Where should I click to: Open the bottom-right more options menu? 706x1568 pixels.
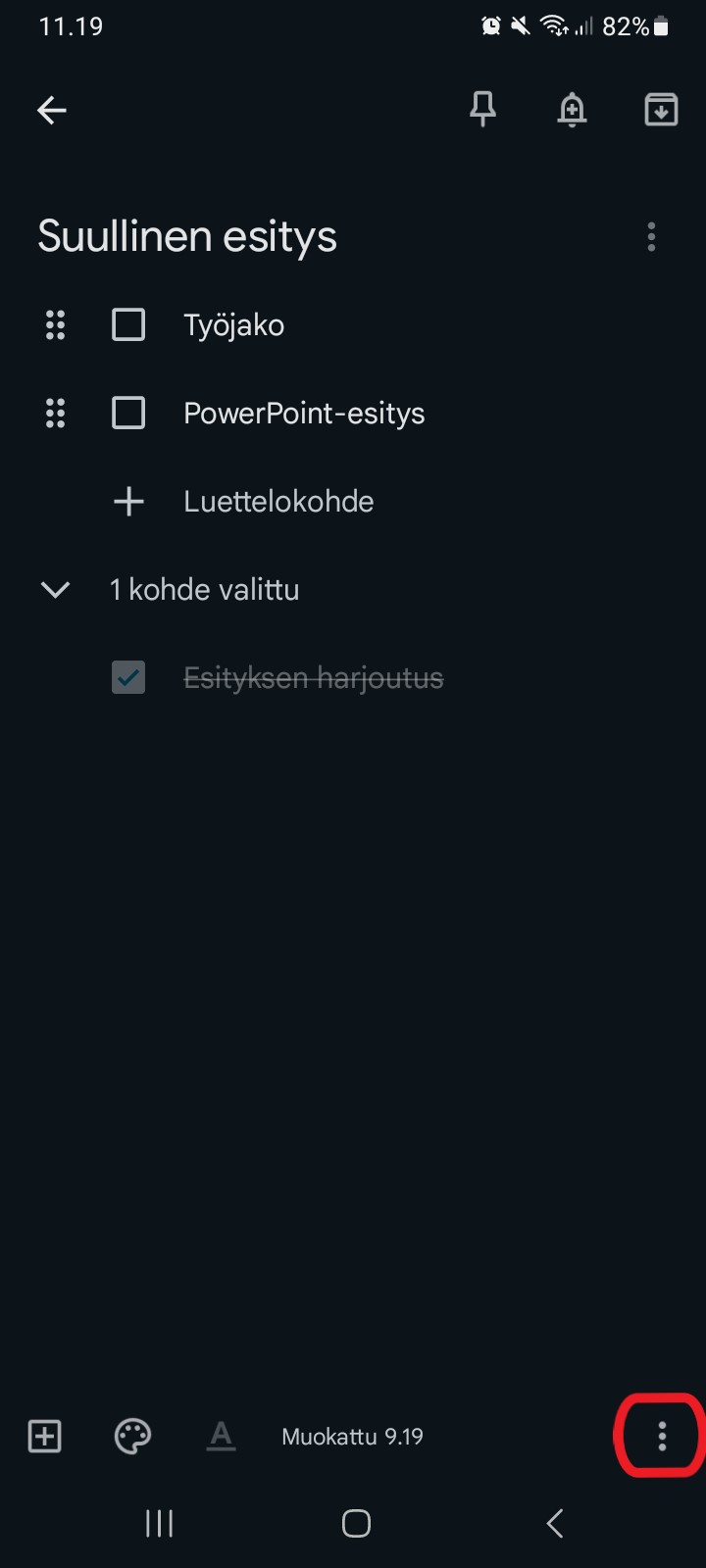[662, 1437]
